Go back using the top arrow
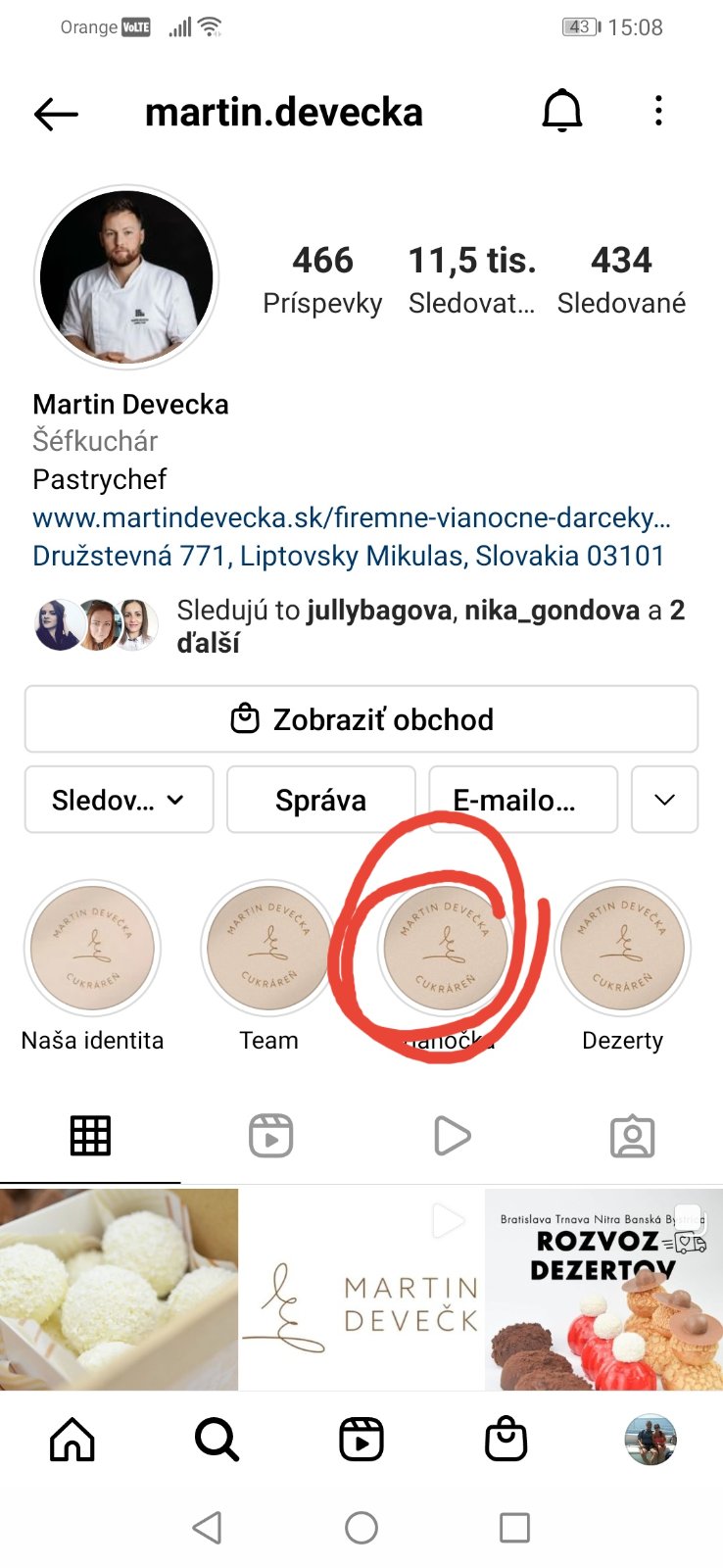Image resolution: width=723 pixels, height=1568 pixels. point(56,114)
